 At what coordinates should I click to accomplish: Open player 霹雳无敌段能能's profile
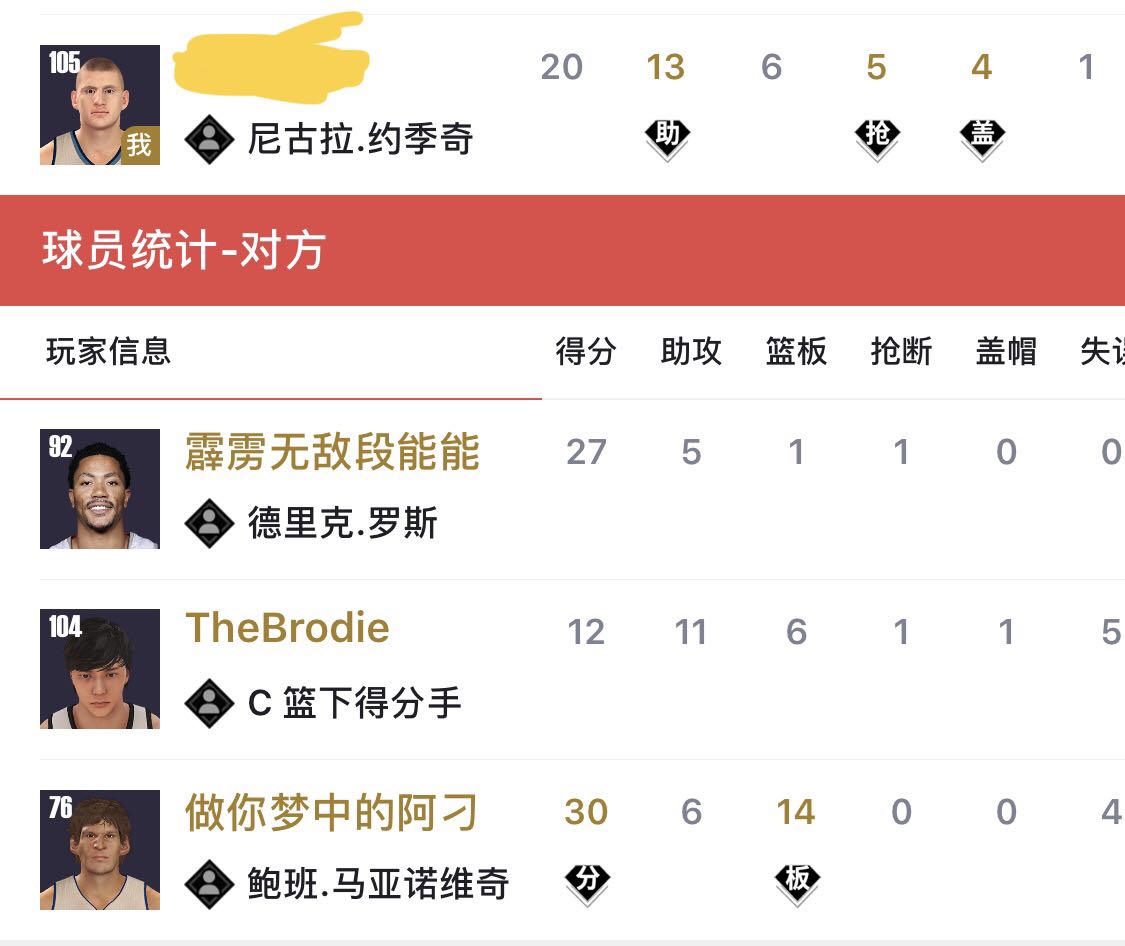331,452
